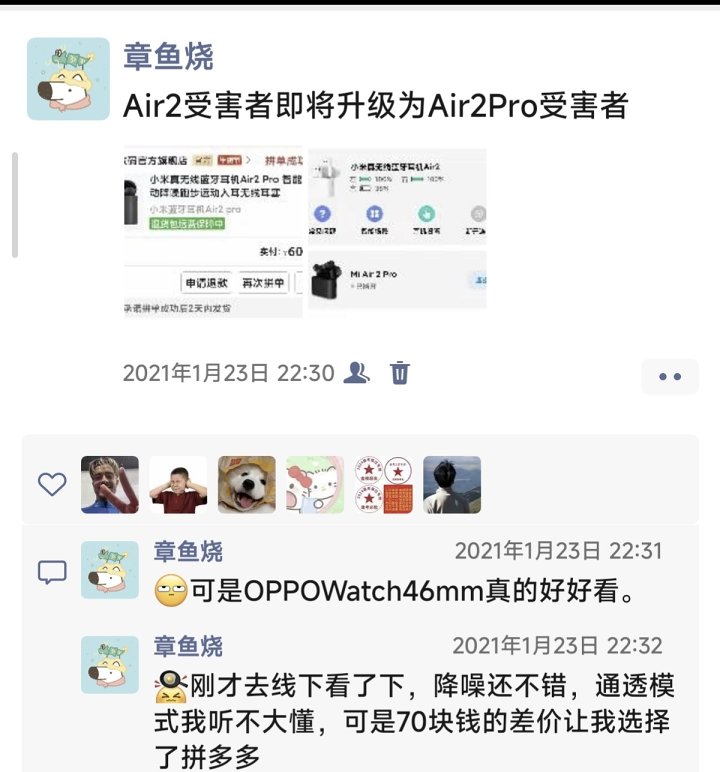
Task: Tap the comment bubble icon
Action: tap(52, 572)
